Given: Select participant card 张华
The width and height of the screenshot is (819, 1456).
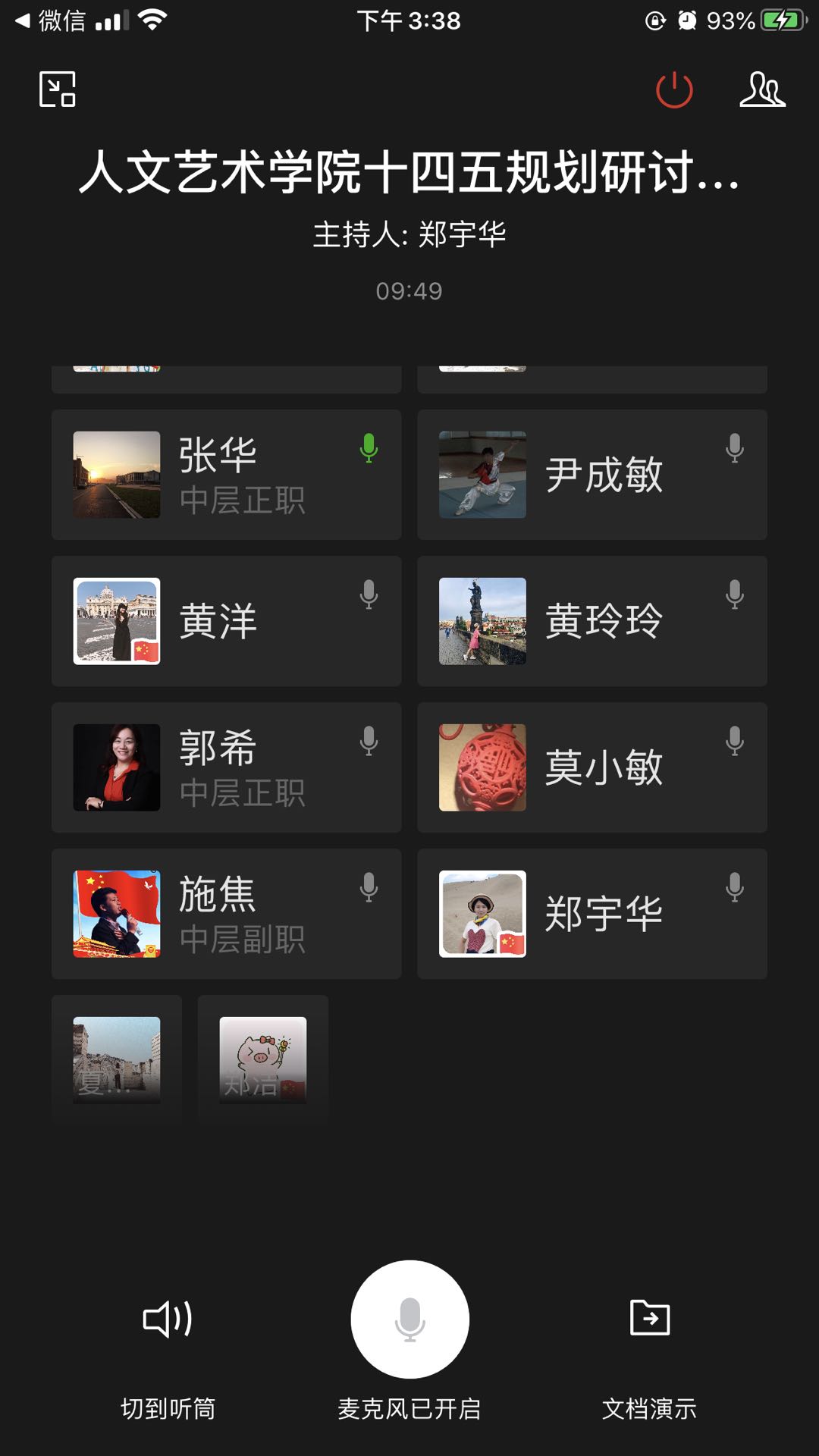Looking at the screenshot, I should (x=226, y=475).
